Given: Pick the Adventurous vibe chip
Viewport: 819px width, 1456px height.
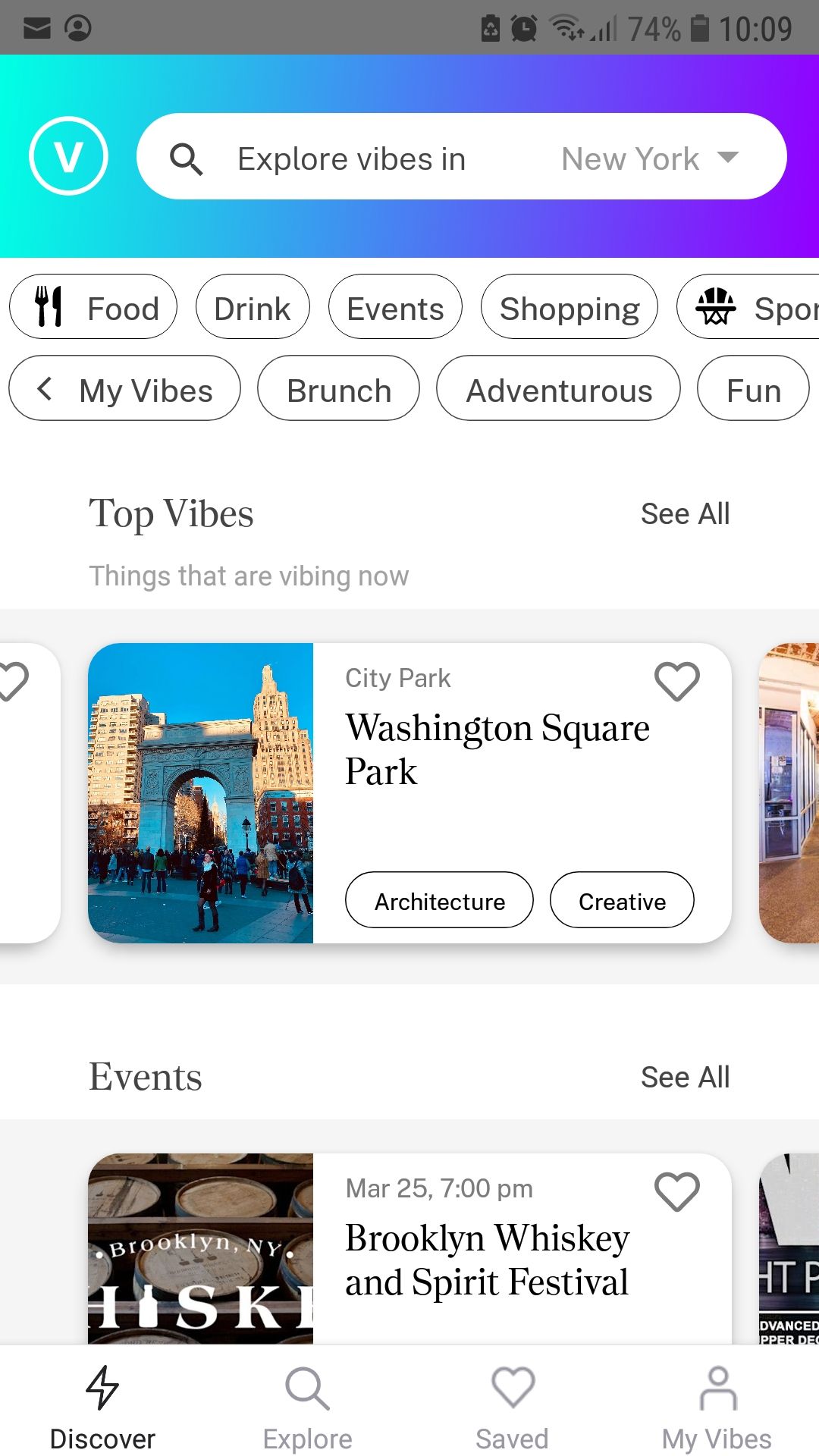Looking at the screenshot, I should point(558,389).
